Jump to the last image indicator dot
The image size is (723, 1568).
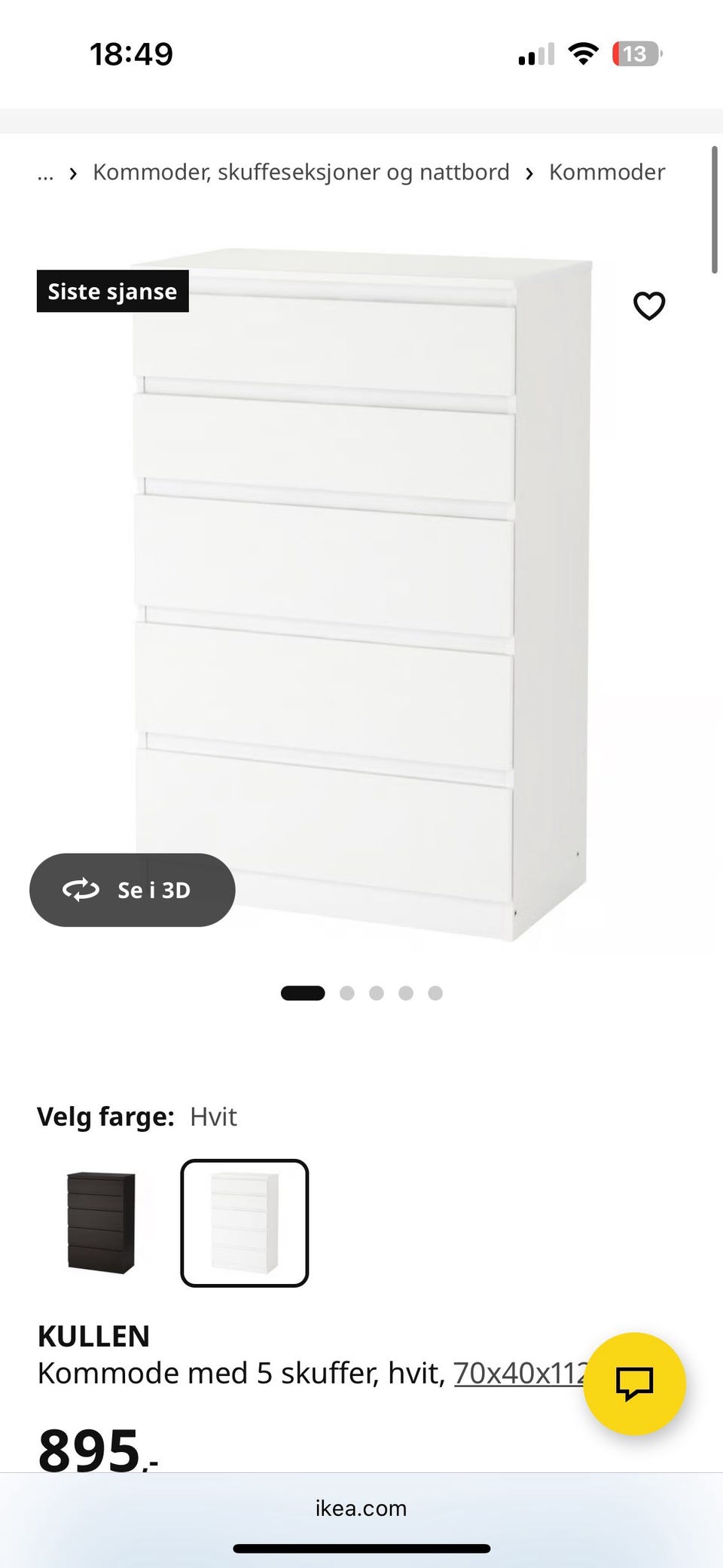point(435,993)
